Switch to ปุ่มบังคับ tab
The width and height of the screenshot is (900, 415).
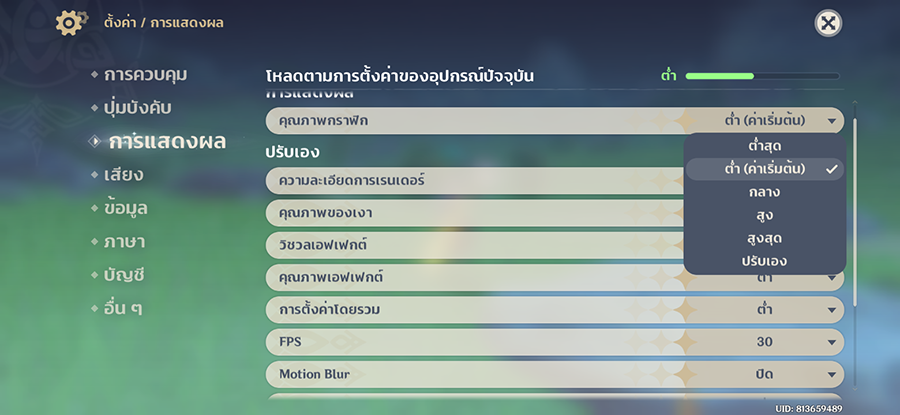[144, 107]
